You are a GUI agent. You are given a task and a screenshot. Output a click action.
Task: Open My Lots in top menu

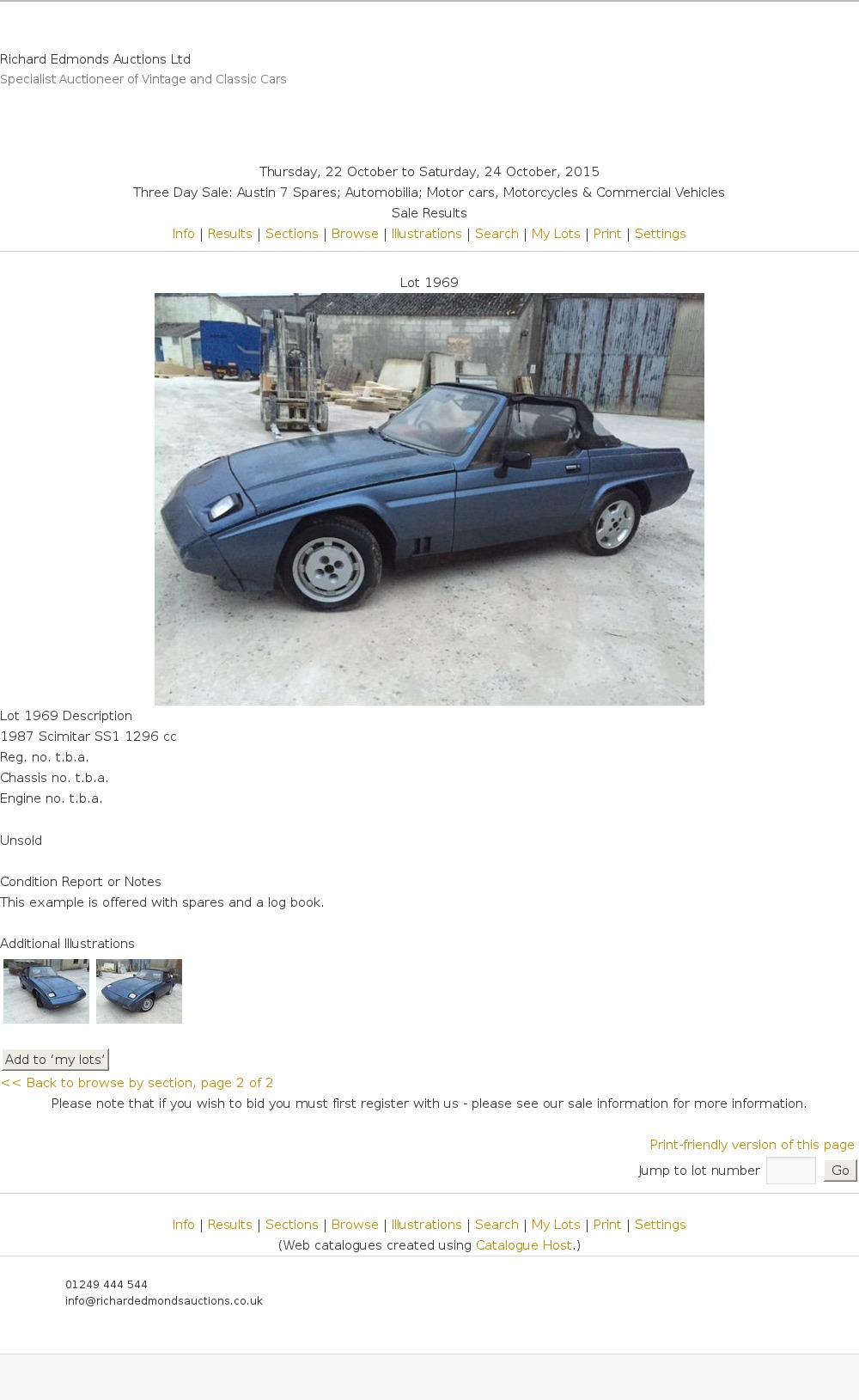556,234
